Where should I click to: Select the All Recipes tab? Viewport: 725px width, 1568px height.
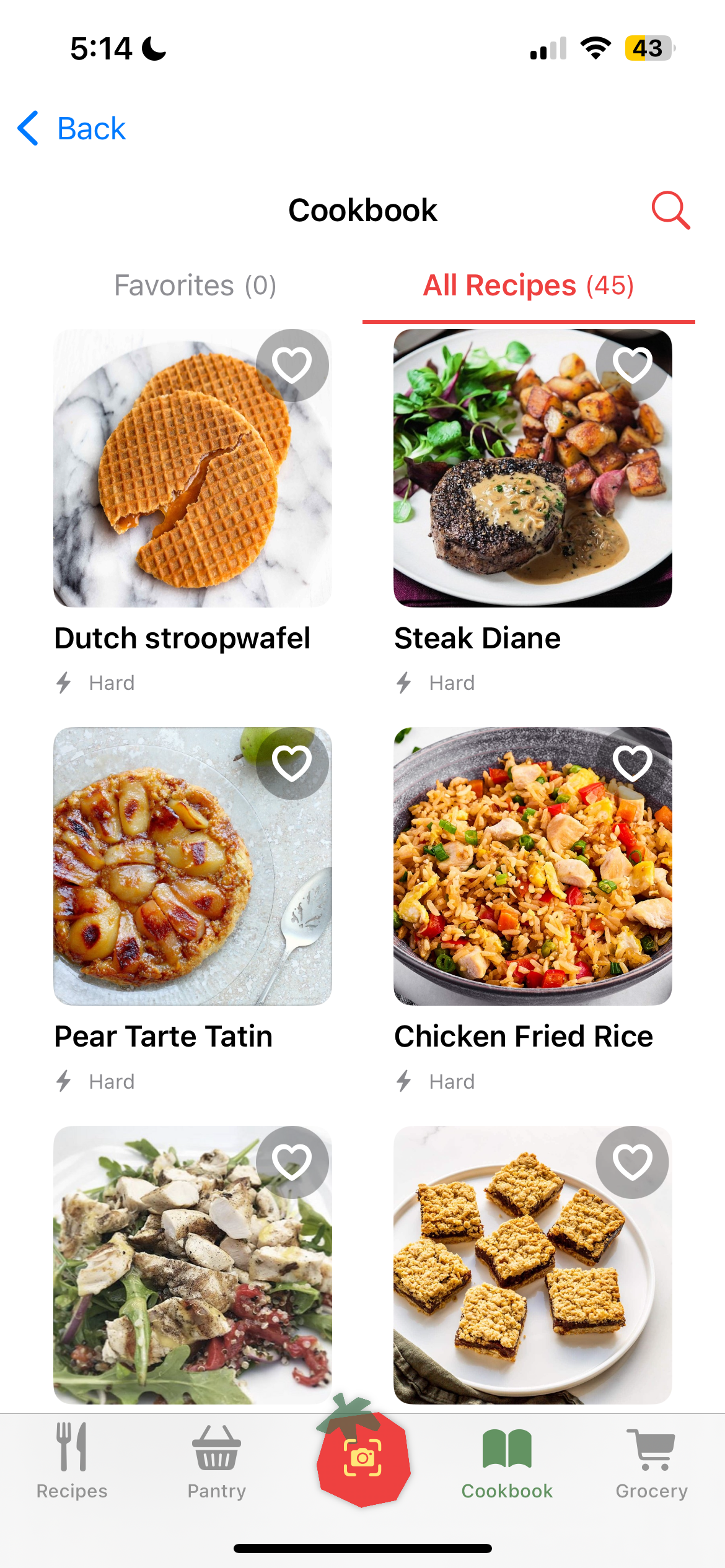[x=528, y=286]
